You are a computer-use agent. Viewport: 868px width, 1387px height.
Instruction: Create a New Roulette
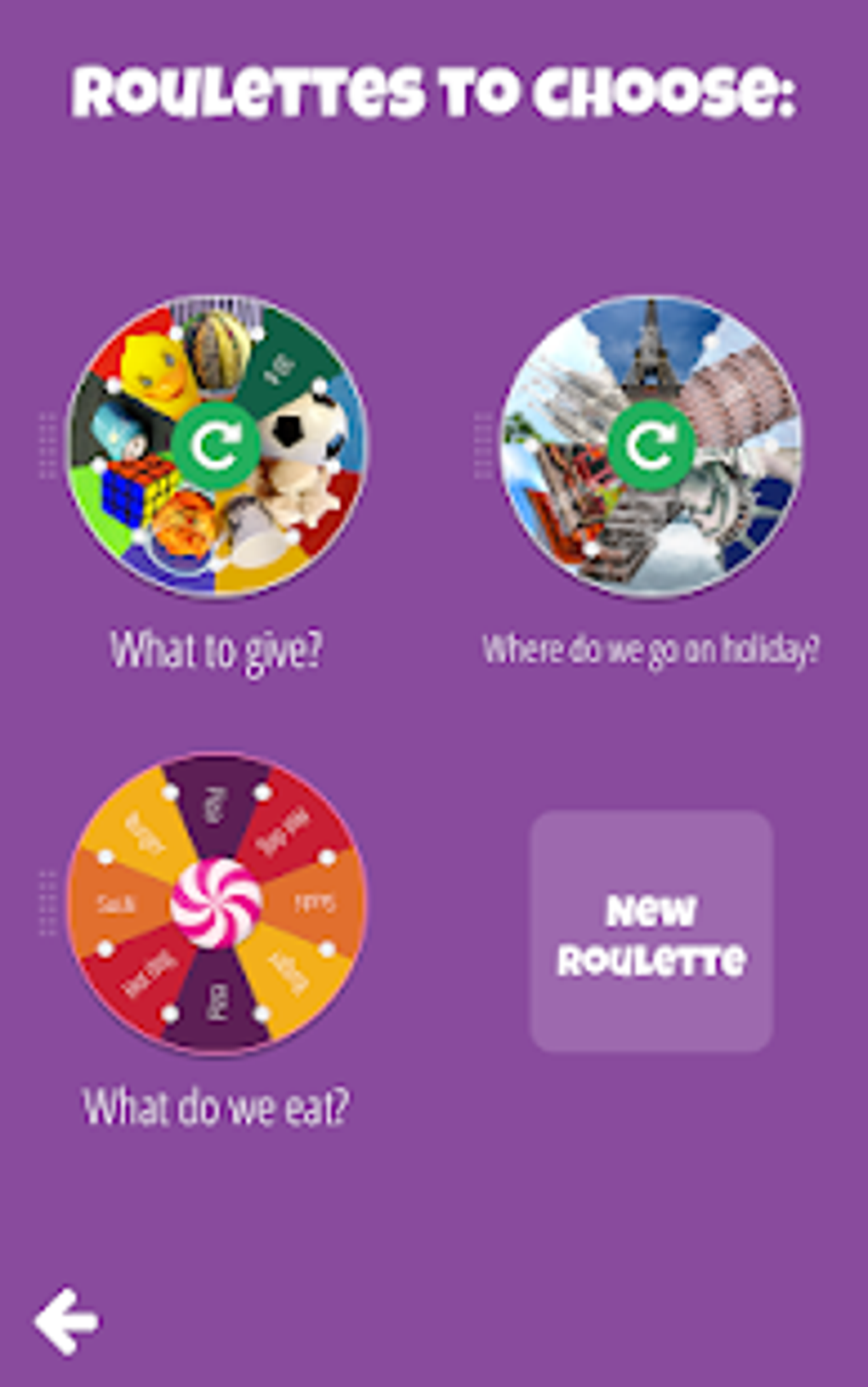[651, 932]
